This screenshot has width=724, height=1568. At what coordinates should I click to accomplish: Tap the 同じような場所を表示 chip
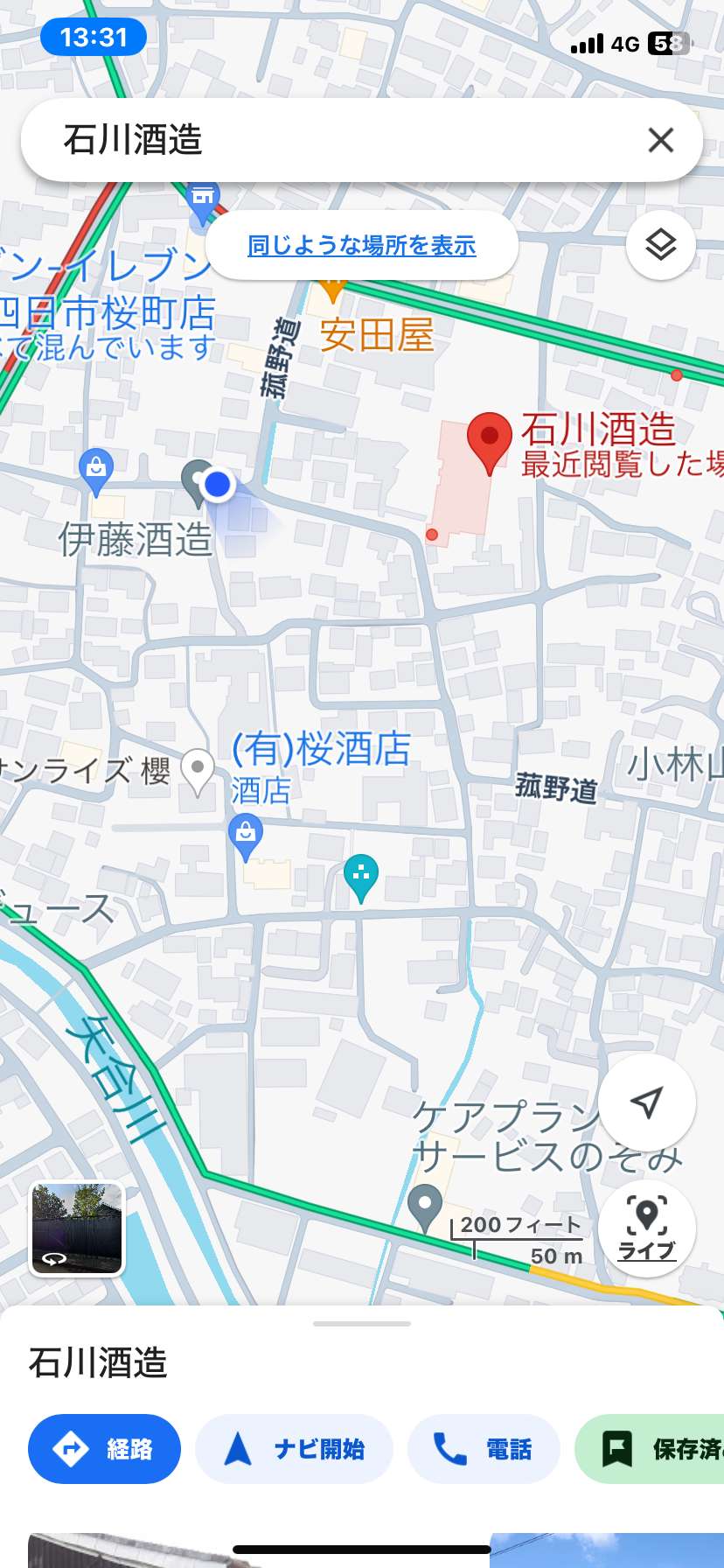coord(362,245)
